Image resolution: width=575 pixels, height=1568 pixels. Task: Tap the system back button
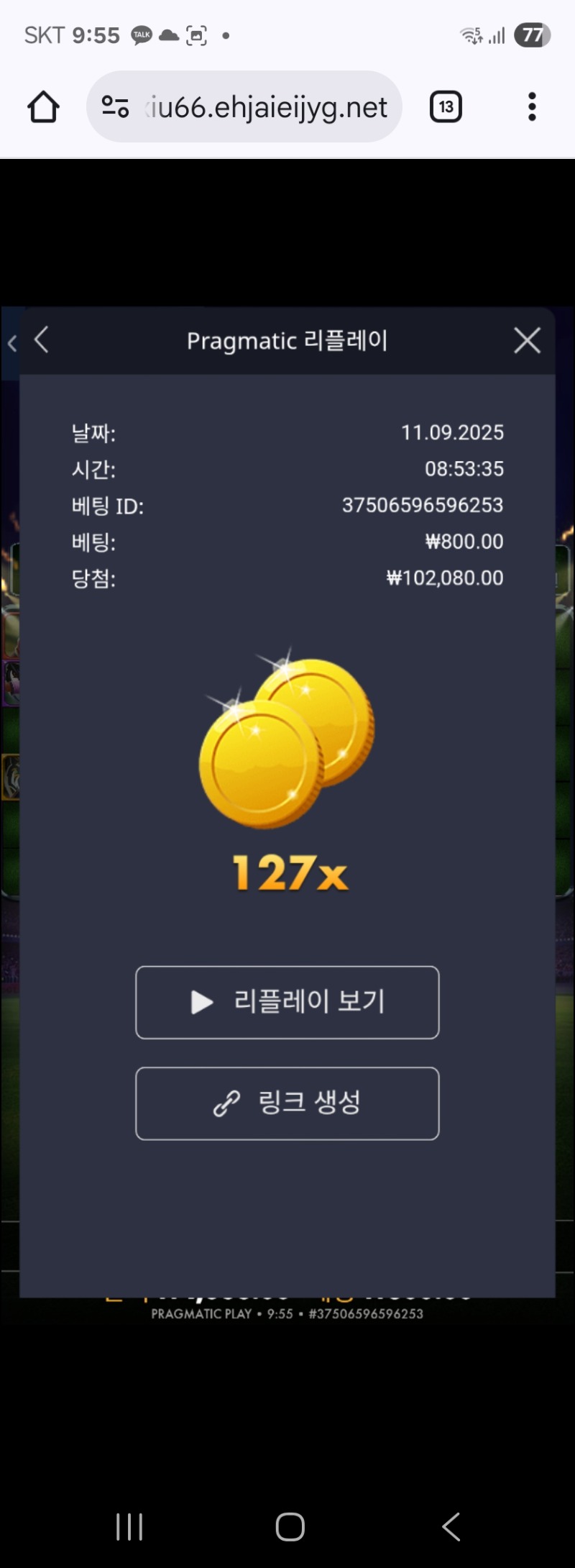pyautogui.click(x=451, y=1526)
